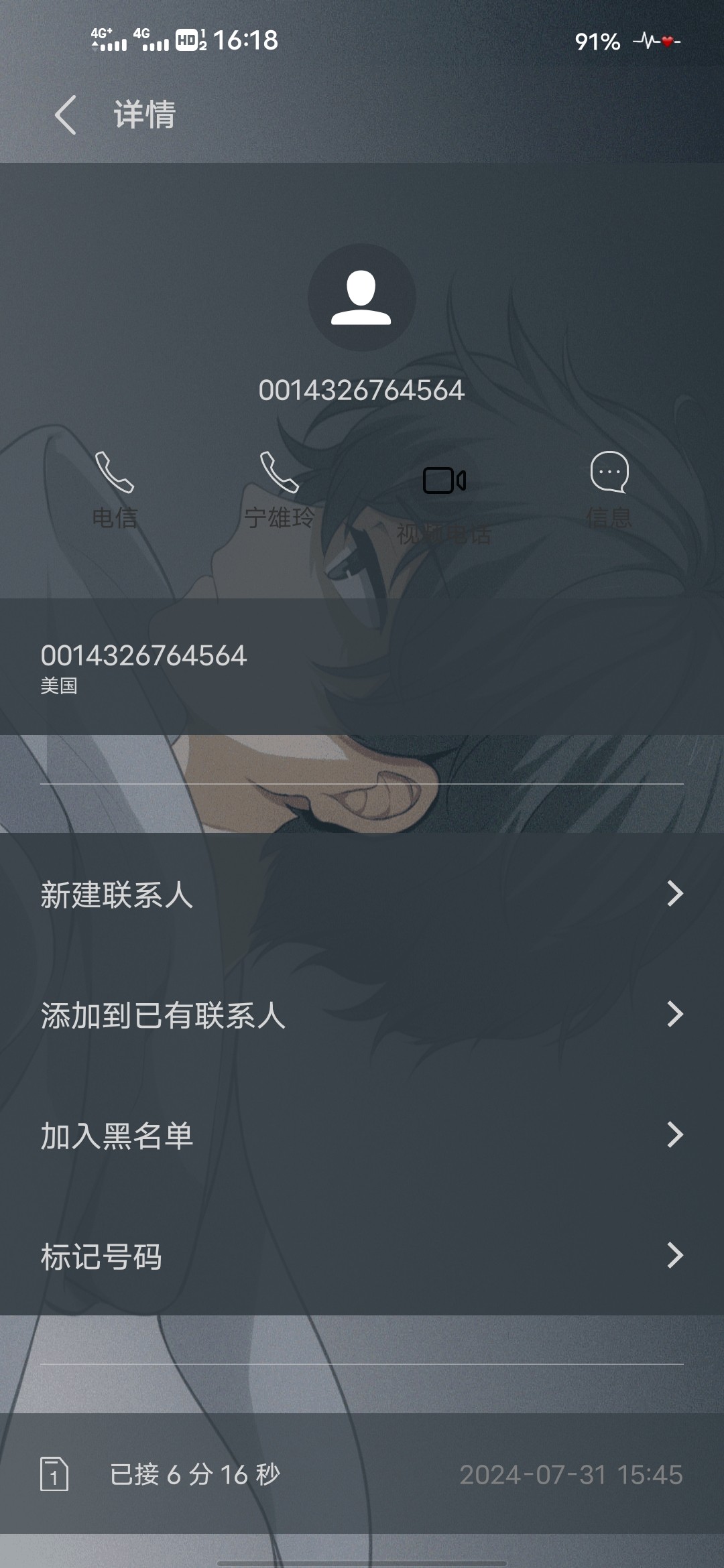
Task: Tap the 0014326764564 美国 number row
Action: coord(362,667)
